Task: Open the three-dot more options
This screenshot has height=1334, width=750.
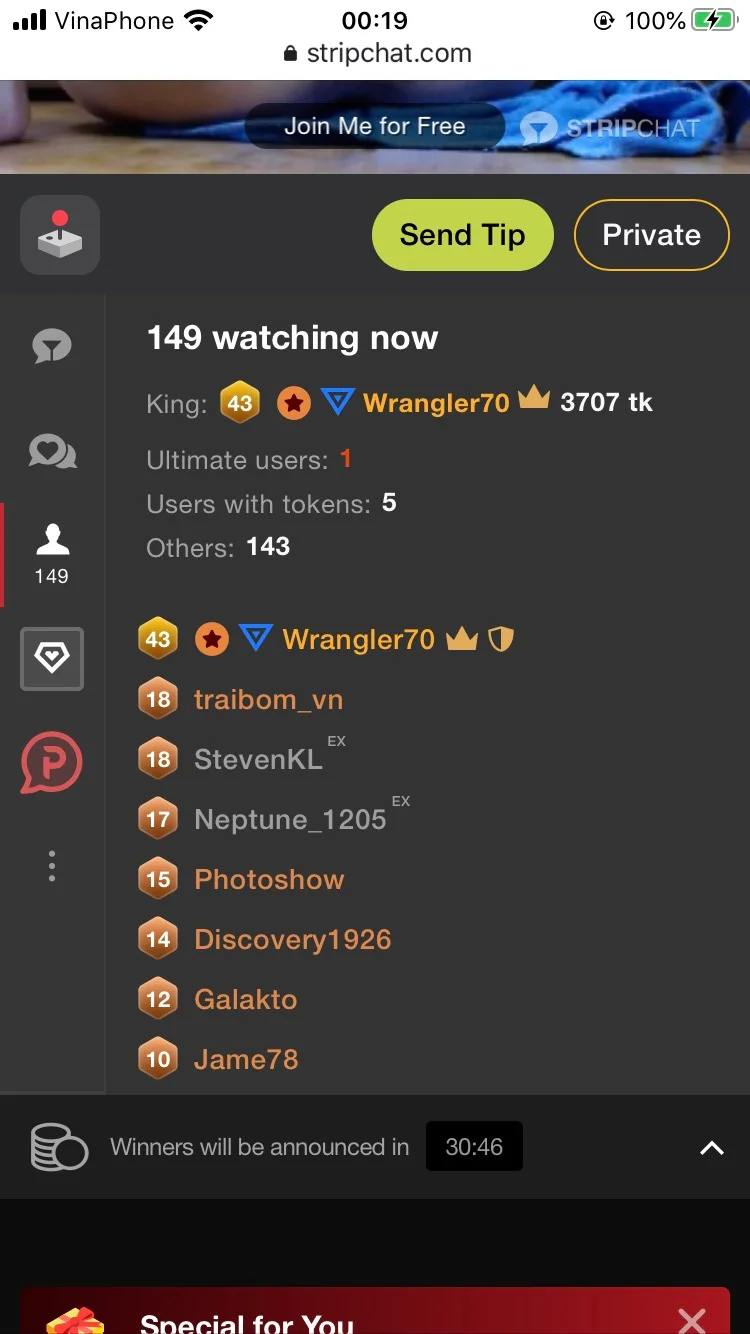Action: (52, 866)
